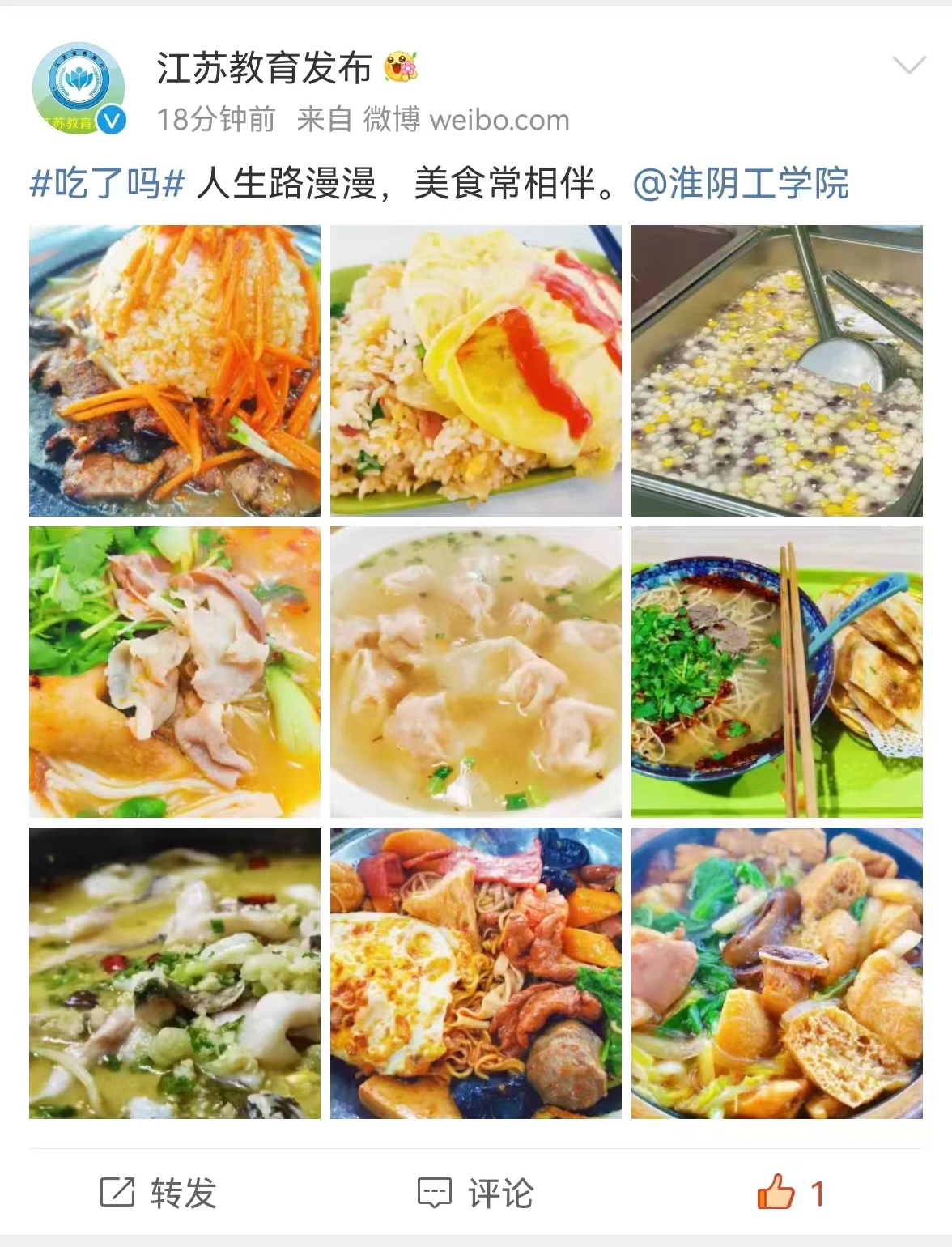Screen dimensions: 952x1247
Task: Enlarge the fried egg noodle bowl photo
Action: click(476, 973)
